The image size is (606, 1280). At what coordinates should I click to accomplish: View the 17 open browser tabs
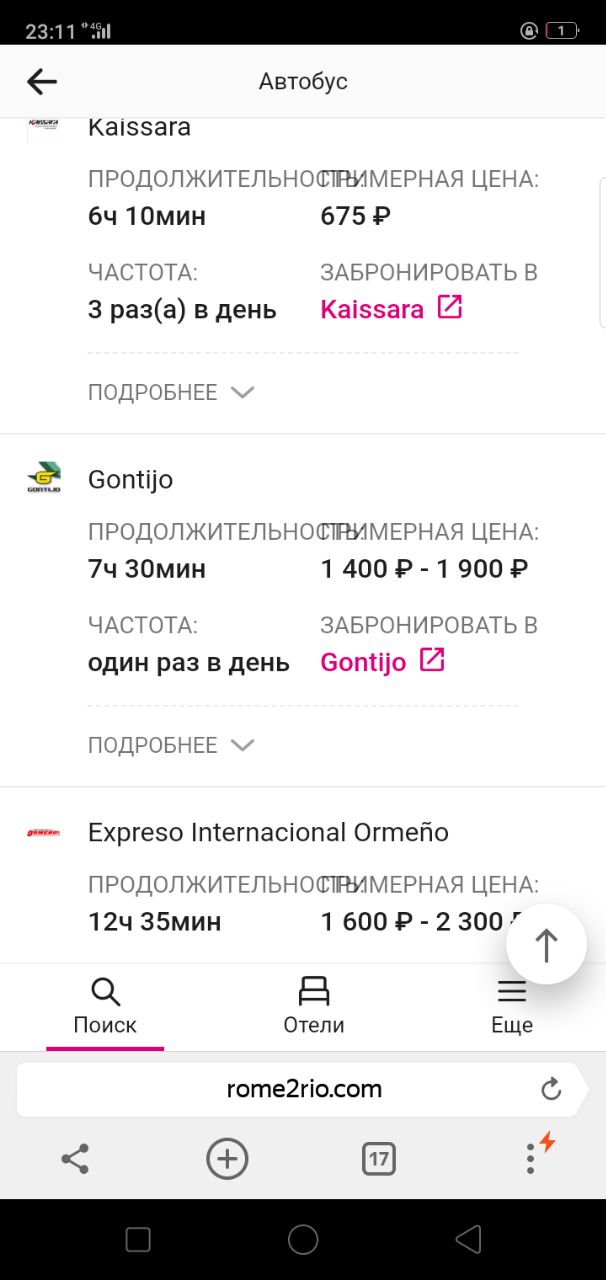(378, 1159)
